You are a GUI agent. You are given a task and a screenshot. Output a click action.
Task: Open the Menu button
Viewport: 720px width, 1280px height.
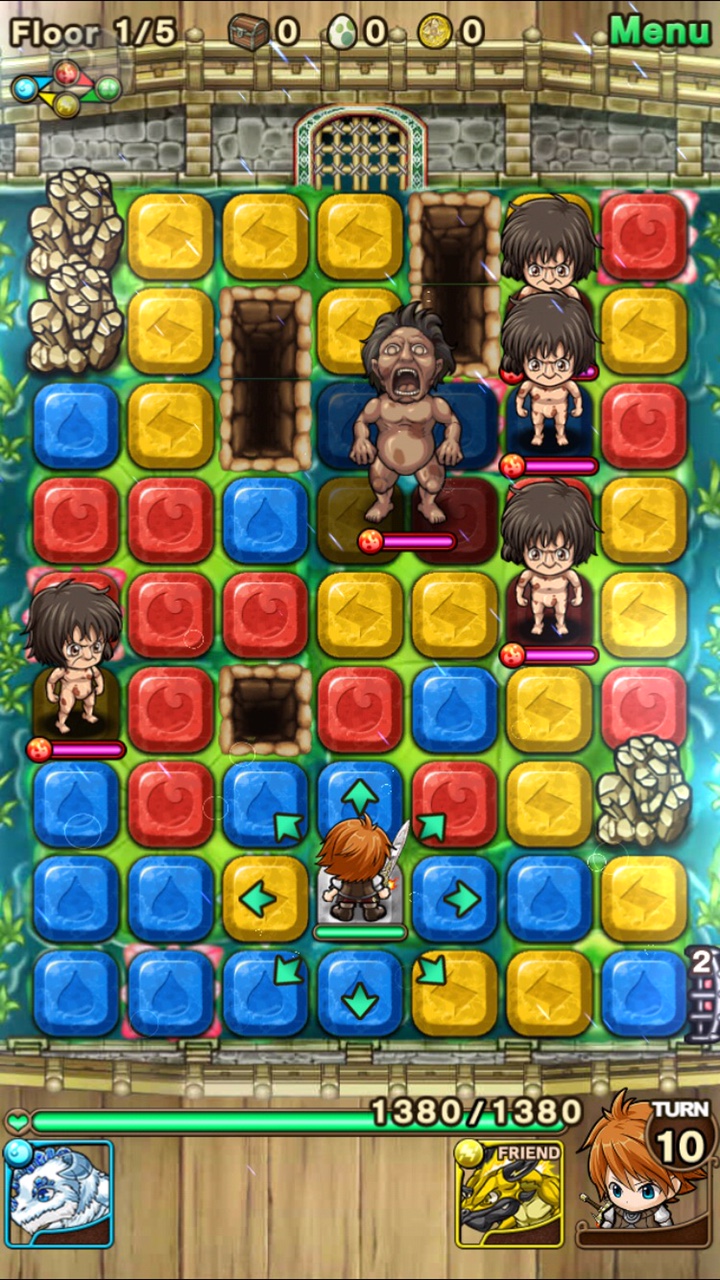click(659, 31)
